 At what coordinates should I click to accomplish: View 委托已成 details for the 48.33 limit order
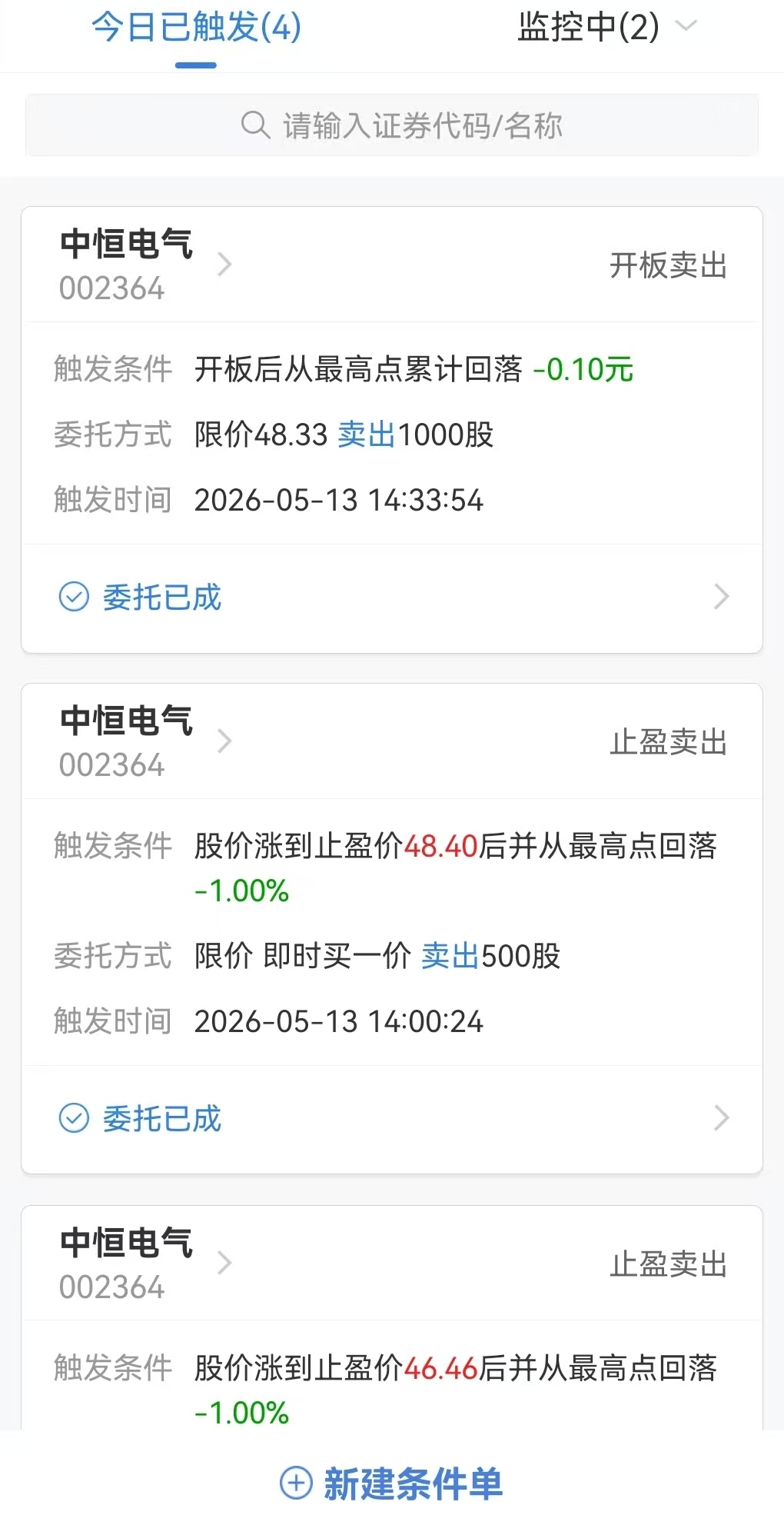point(392,598)
